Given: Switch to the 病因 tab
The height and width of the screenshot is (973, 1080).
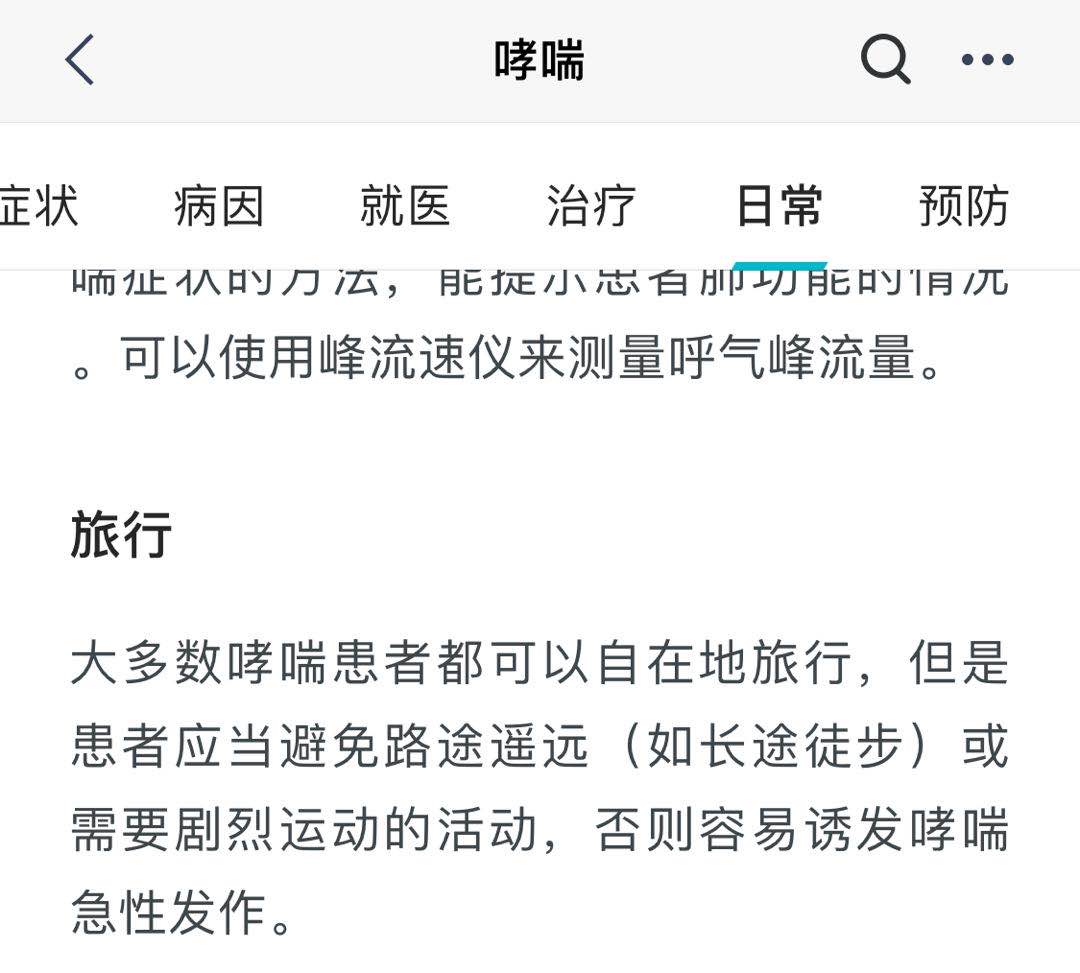Looking at the screenshot, I should tap(219, 205).
